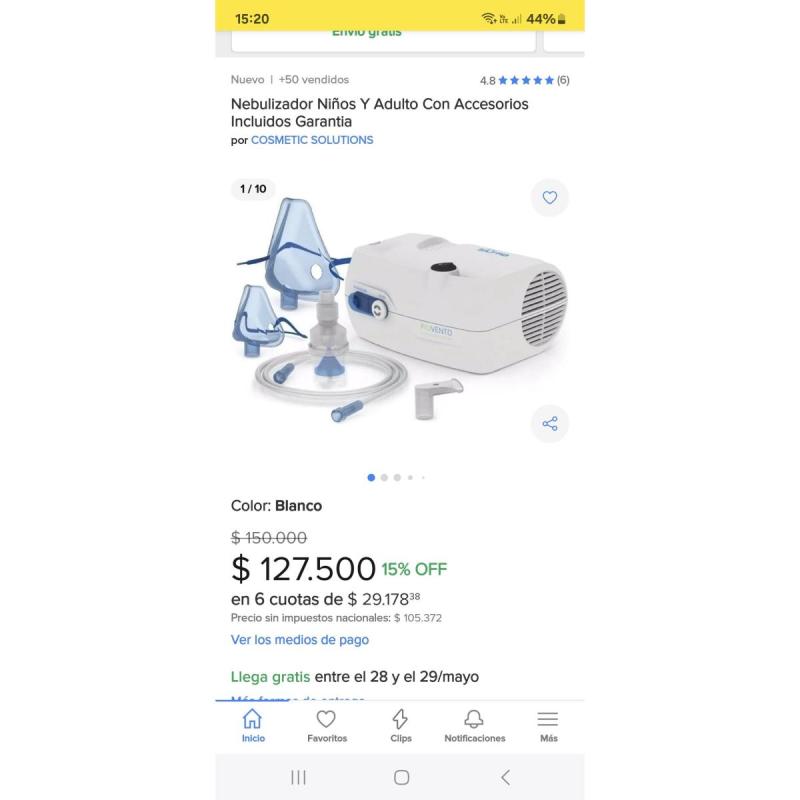Open the Notificaciones tab

[x=474, y=726]
